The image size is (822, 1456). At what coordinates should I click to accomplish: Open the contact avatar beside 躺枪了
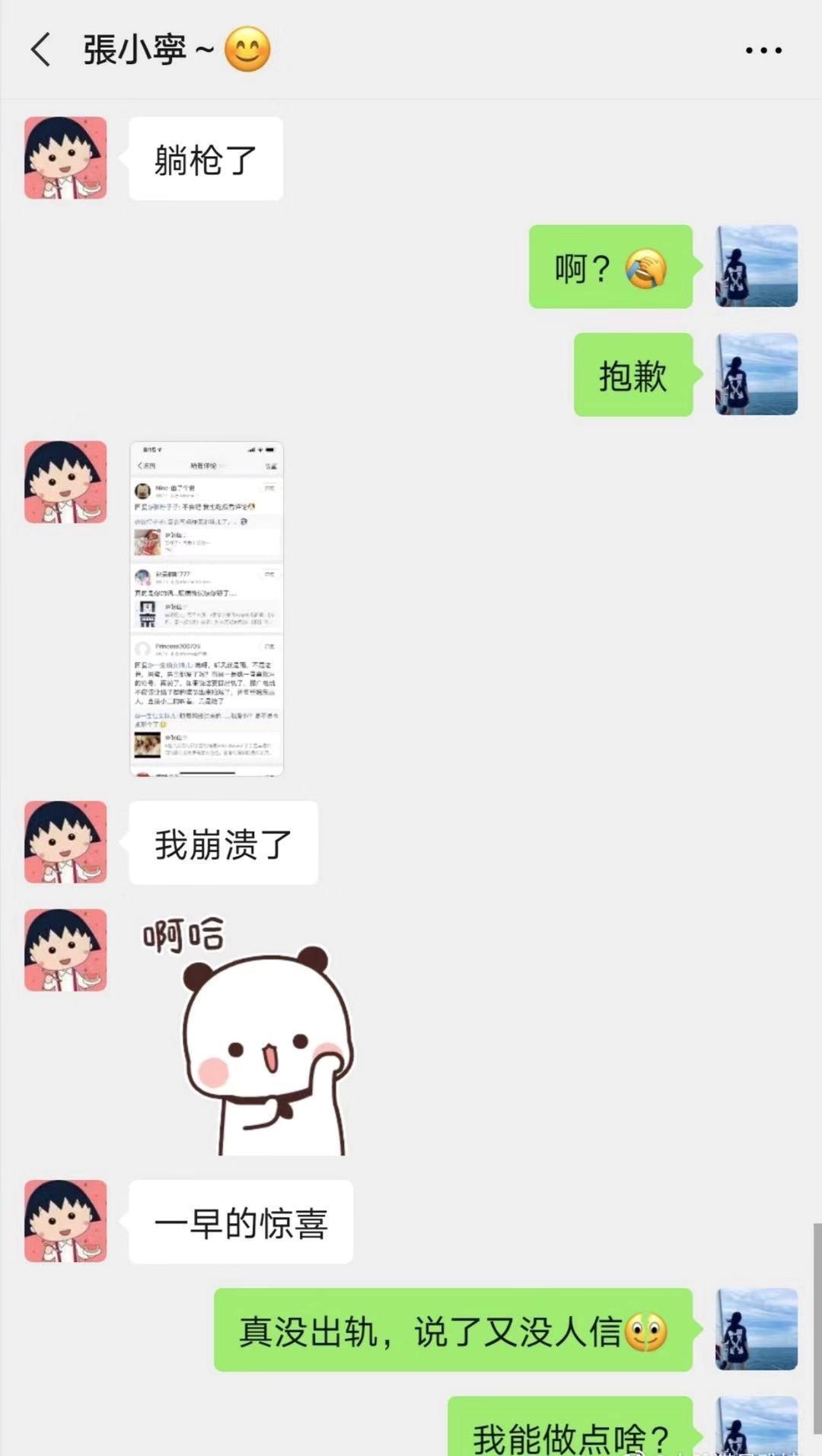65,158
